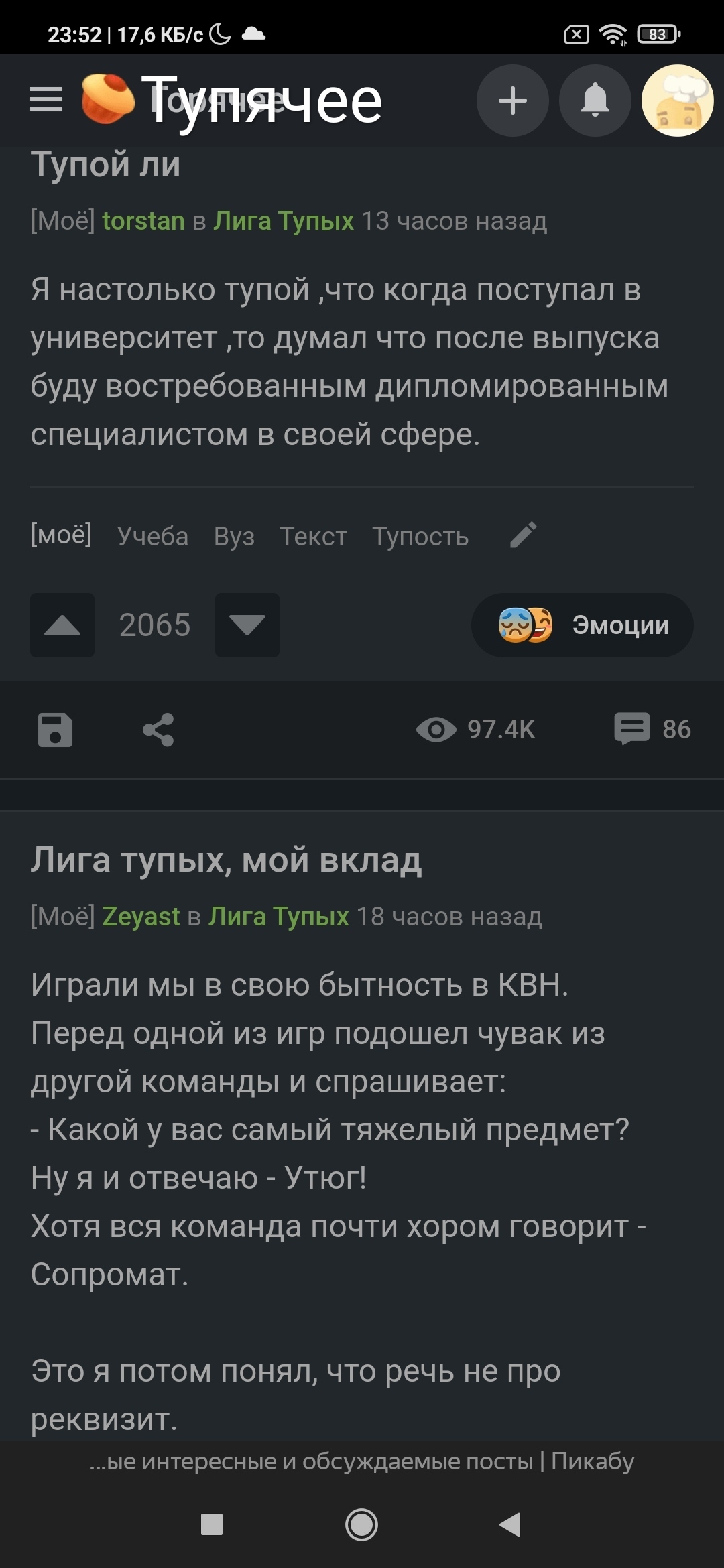This screenshot has height=1568, width=724.
Task: Open the hamburger drawer menu
Action: [46, 100]
